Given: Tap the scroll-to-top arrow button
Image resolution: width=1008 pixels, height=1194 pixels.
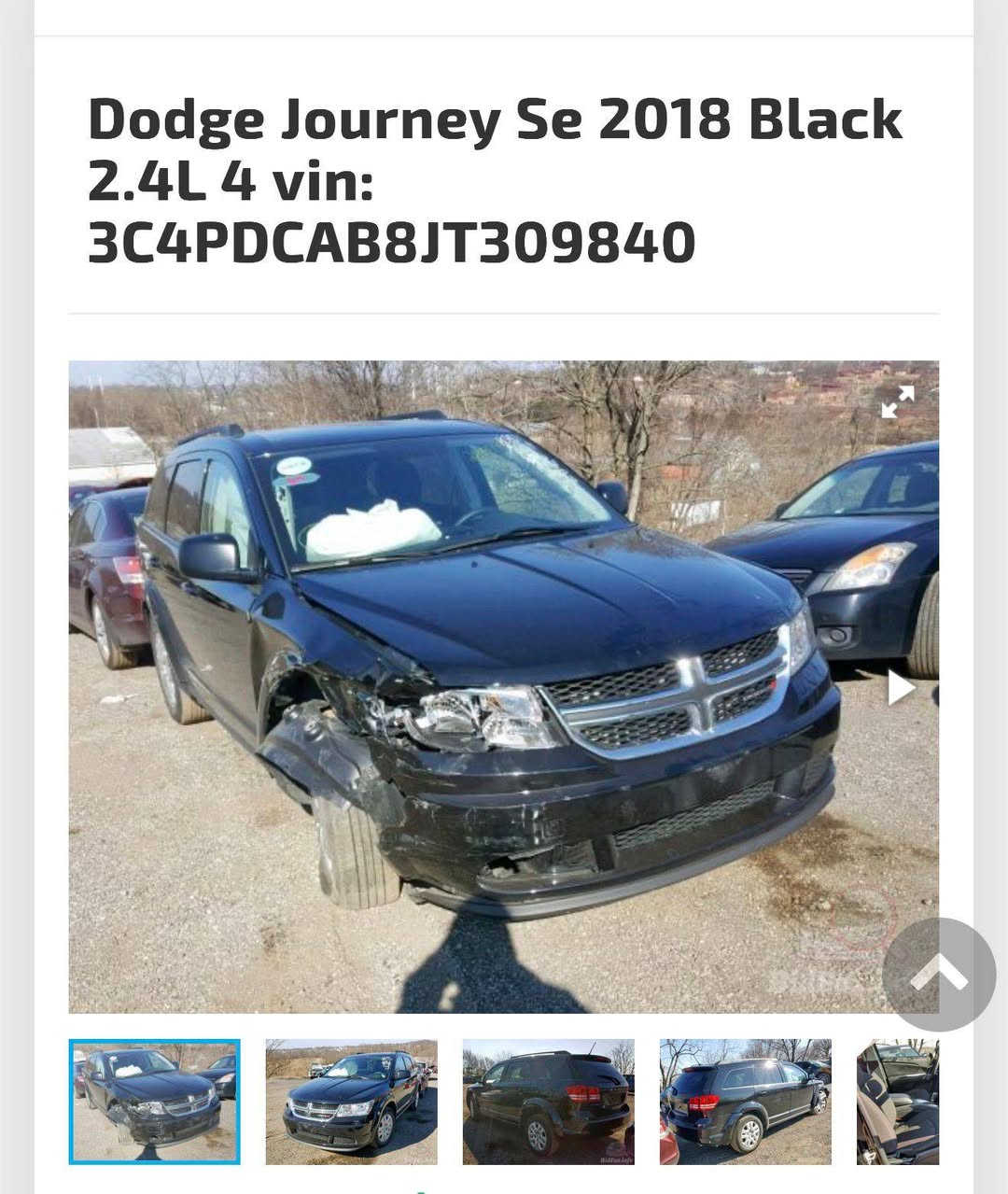Looking at the screenshot, I should click(938, 974).
